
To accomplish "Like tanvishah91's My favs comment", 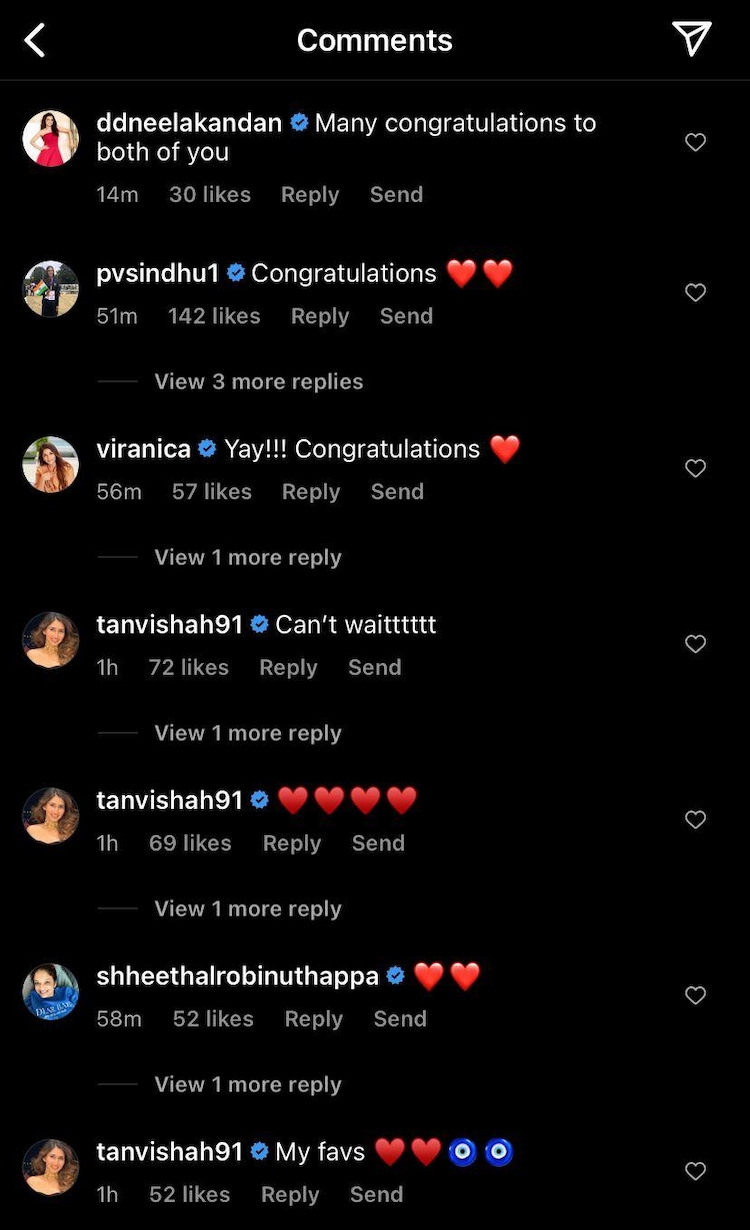I will coord(695,1172).
